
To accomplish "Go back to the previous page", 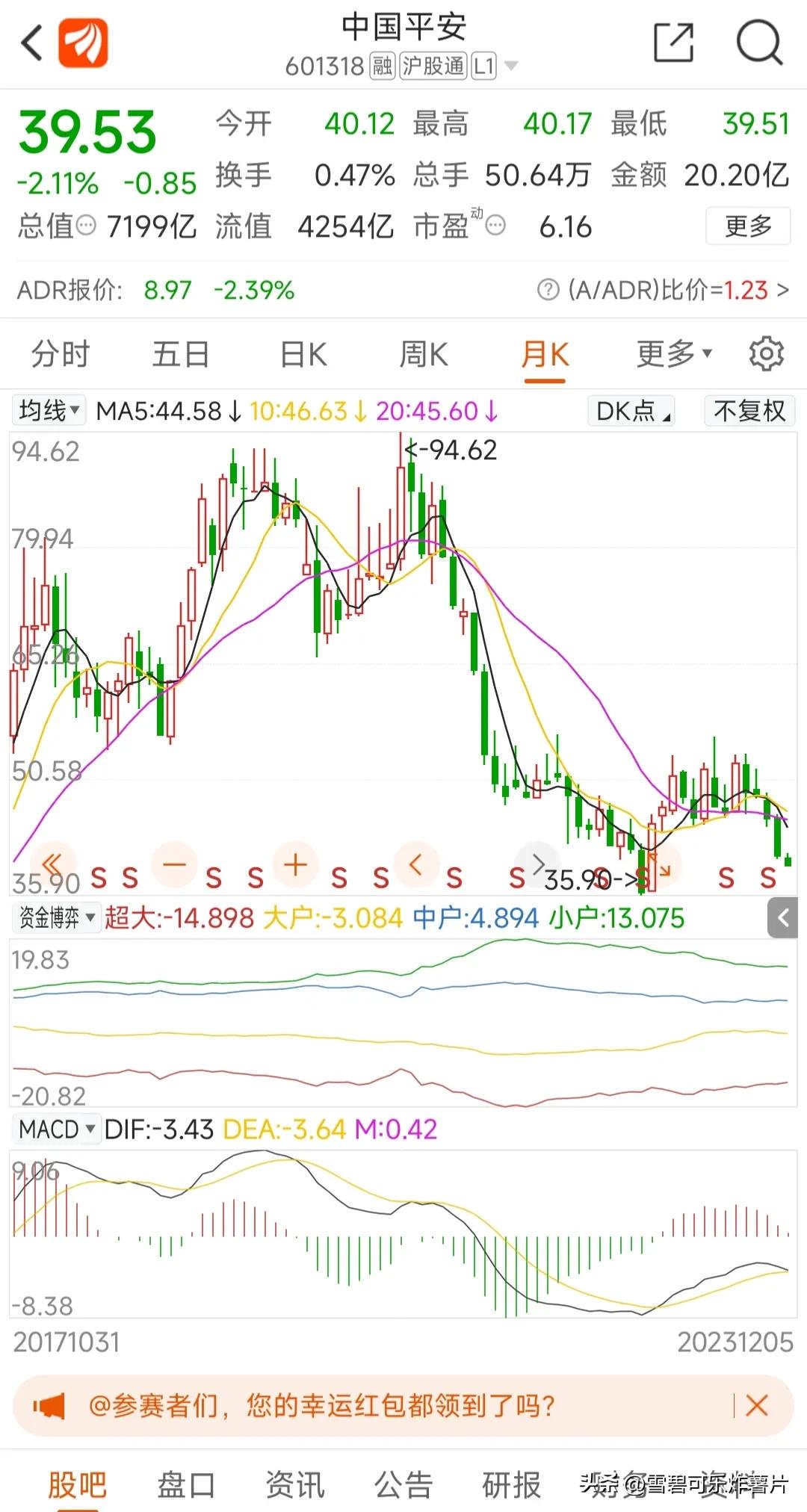I will pos(31,43).
